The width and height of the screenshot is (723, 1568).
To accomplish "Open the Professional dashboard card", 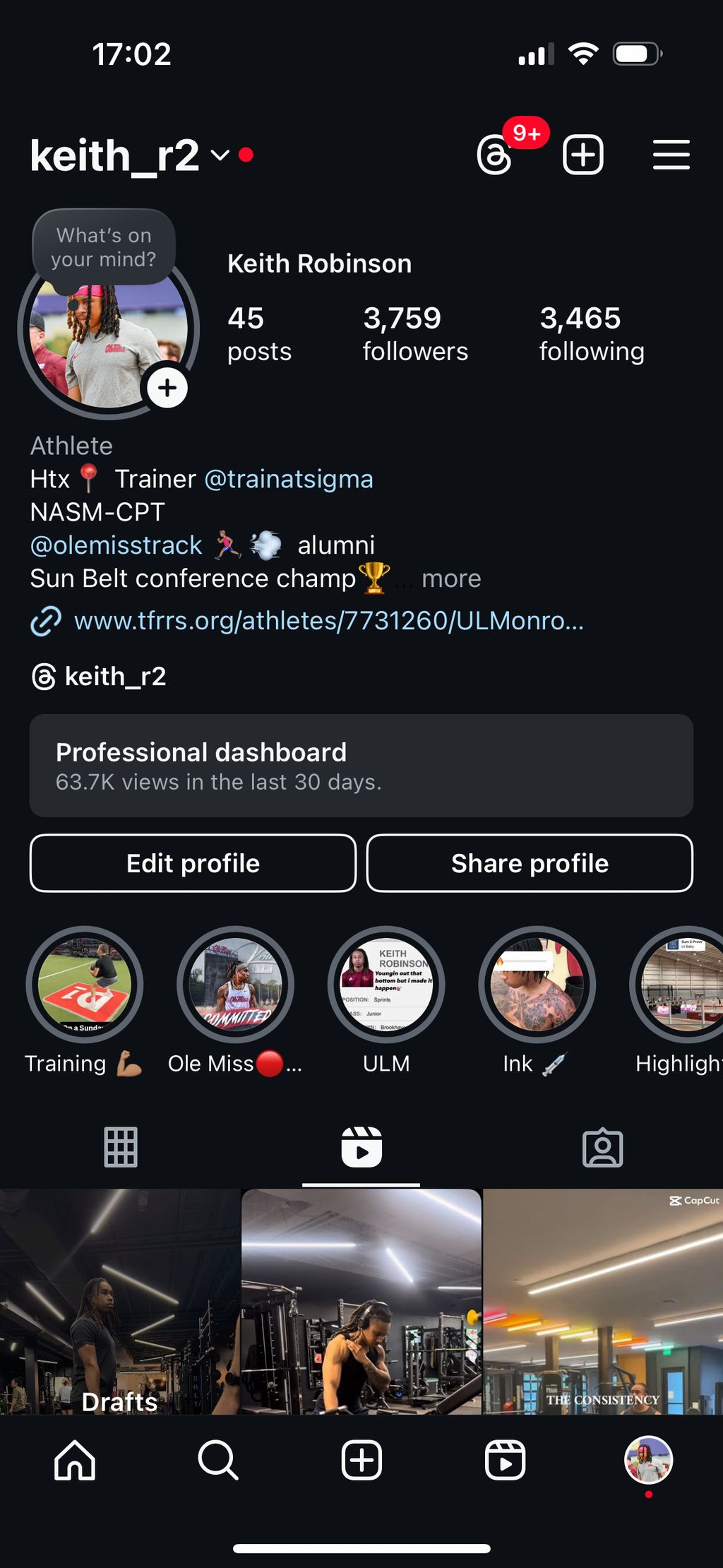I will tap(361, 766).
